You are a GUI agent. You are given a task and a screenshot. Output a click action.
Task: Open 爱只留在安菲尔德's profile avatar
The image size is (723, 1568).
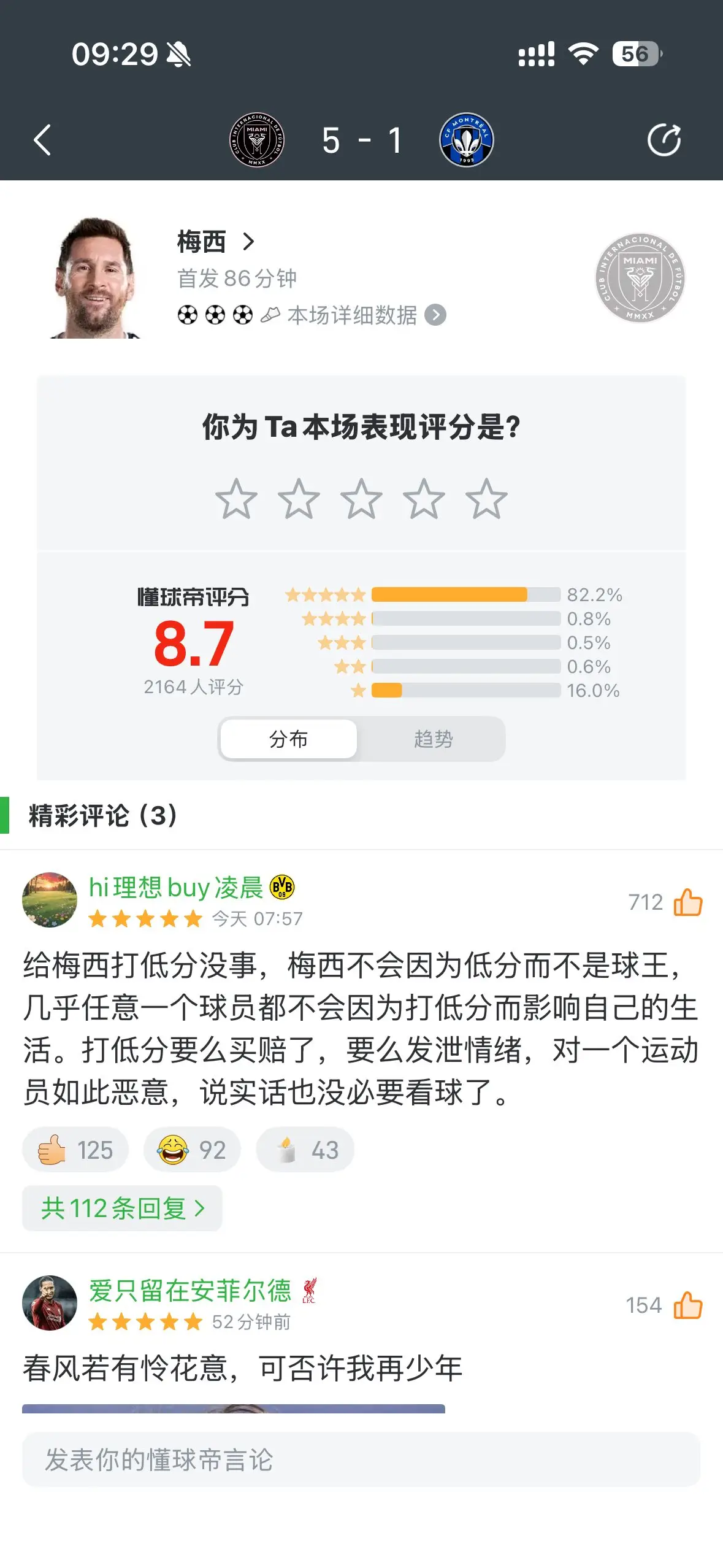pos(50,1302)
